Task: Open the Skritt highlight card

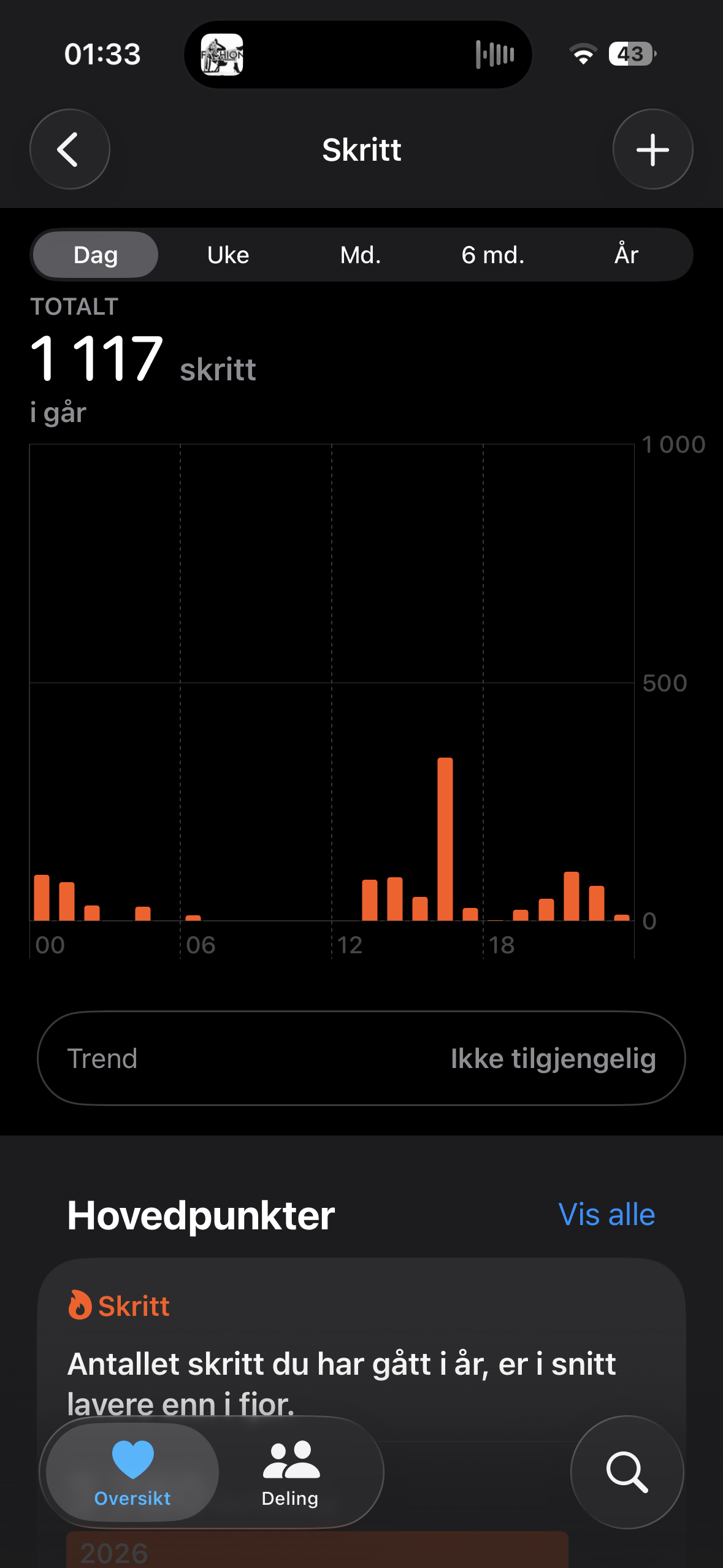Action: click(361, 1350)
